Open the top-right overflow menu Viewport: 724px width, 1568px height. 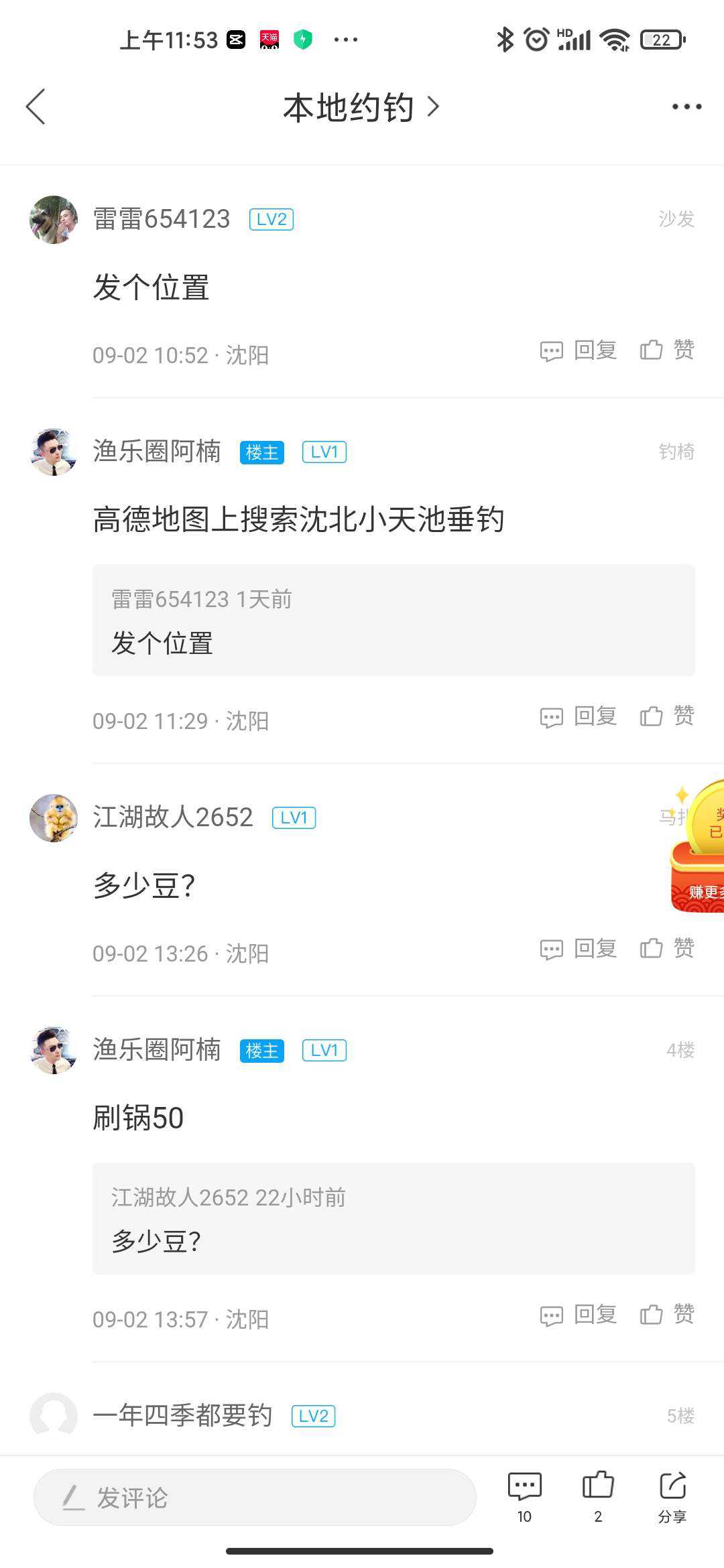coord(686,107)
